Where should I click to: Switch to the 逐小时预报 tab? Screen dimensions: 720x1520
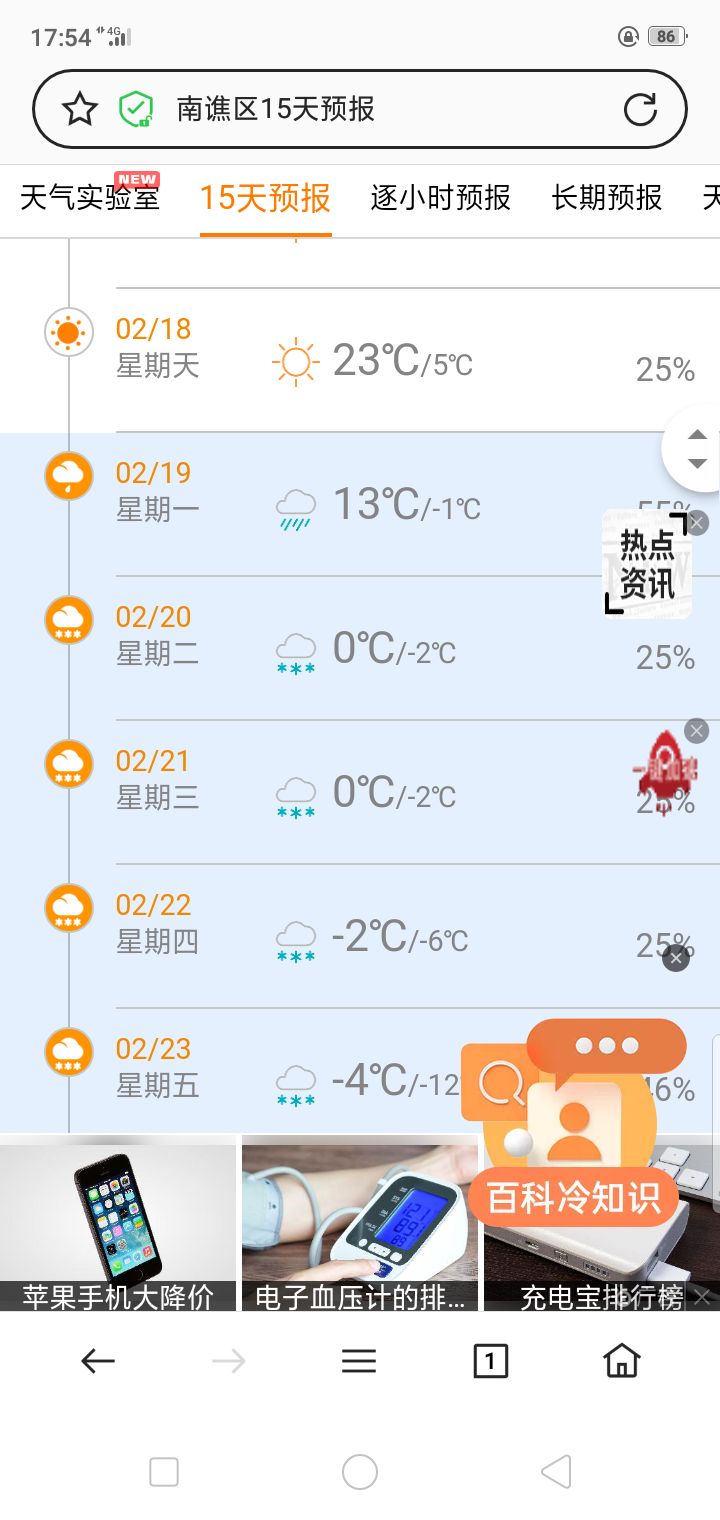tap(441, 198)
